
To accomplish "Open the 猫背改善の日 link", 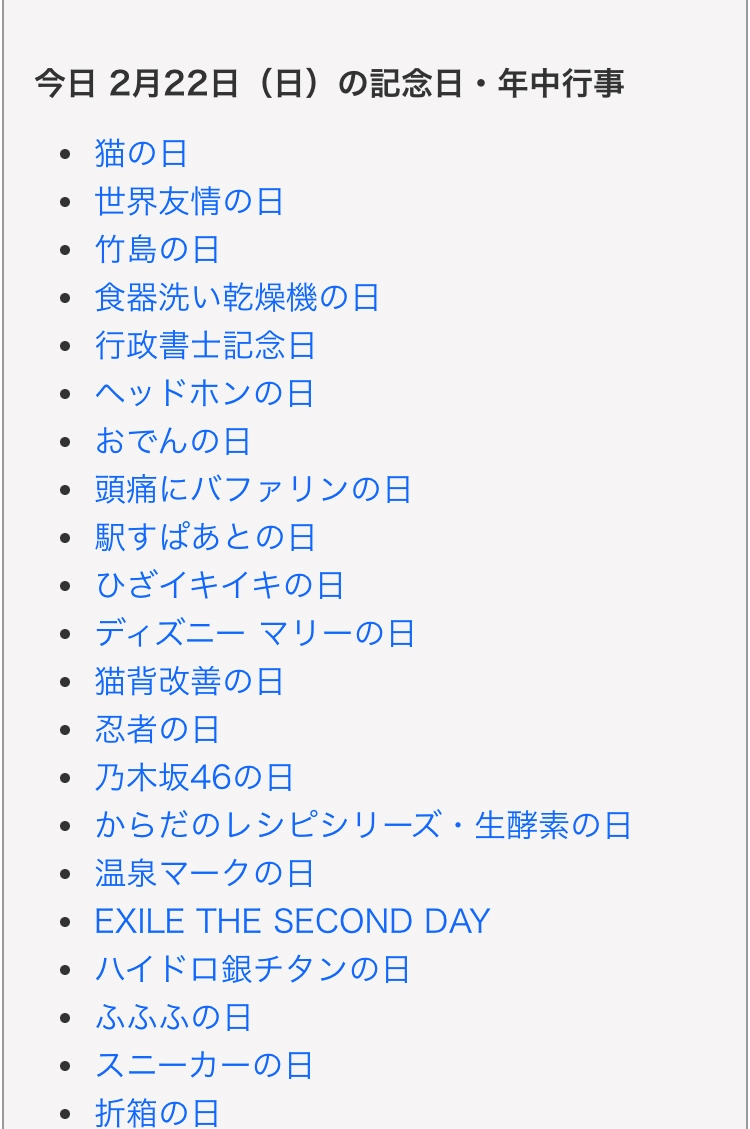I will (189, 682).
